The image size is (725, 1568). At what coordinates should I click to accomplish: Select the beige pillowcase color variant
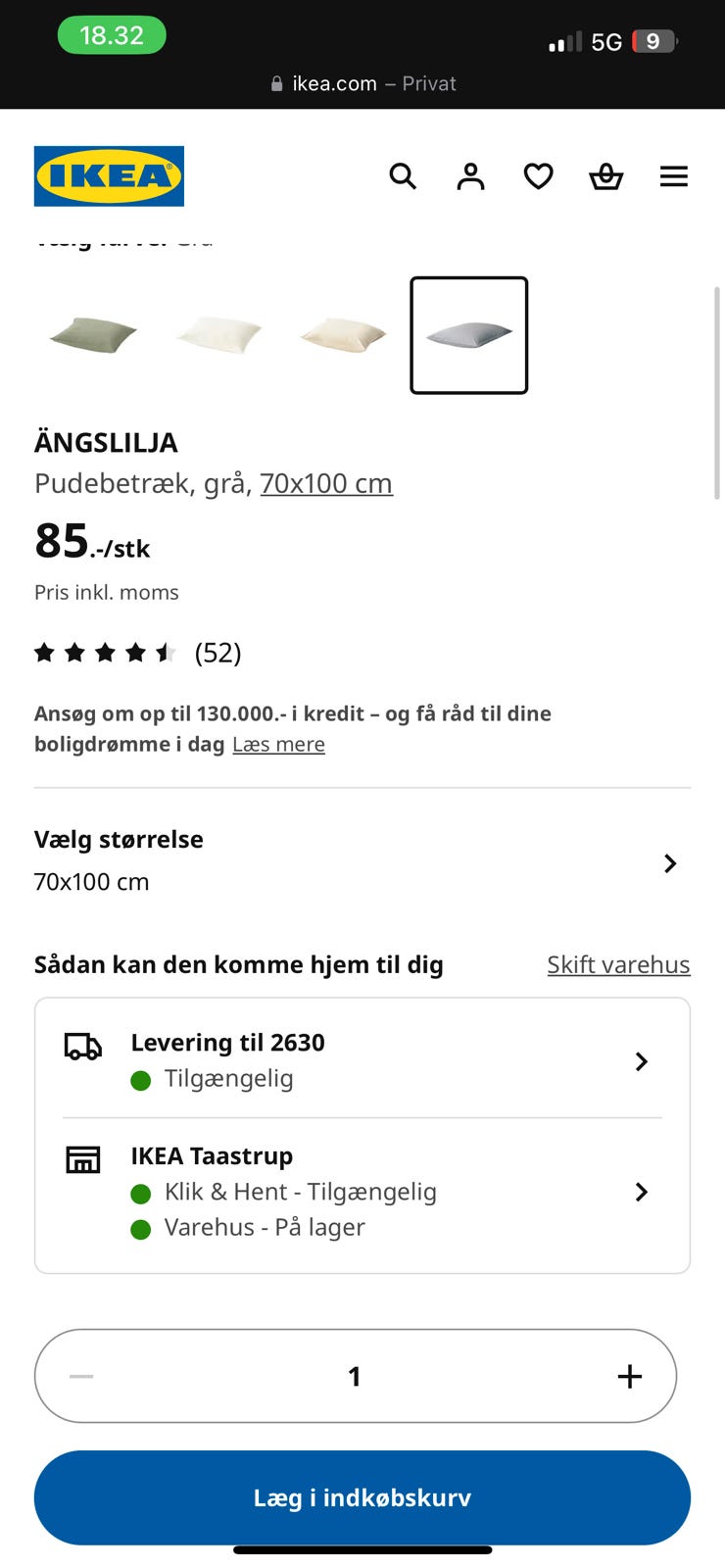pos(343,334)
